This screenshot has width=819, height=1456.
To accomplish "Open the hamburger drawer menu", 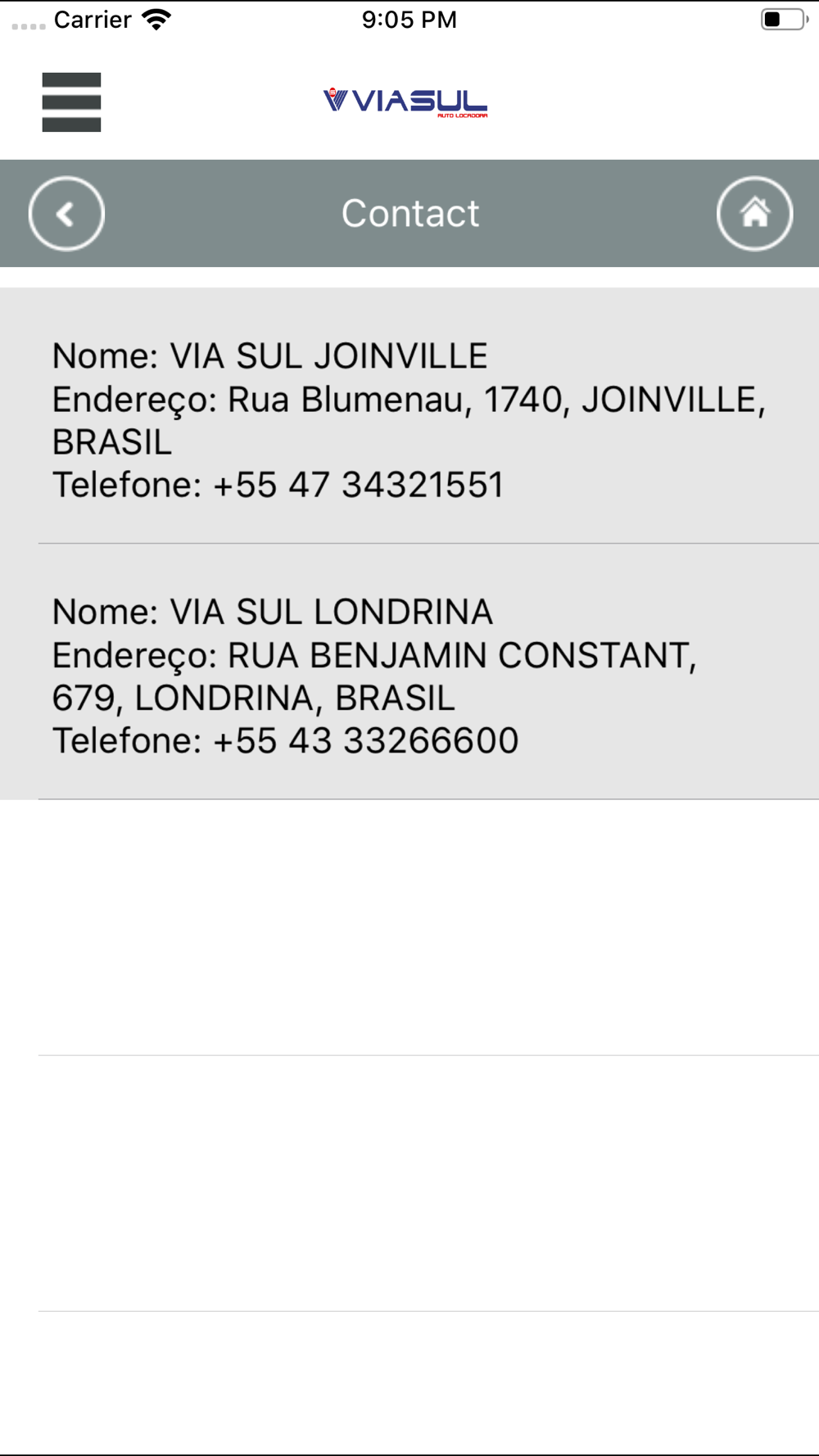I will 71,102.
